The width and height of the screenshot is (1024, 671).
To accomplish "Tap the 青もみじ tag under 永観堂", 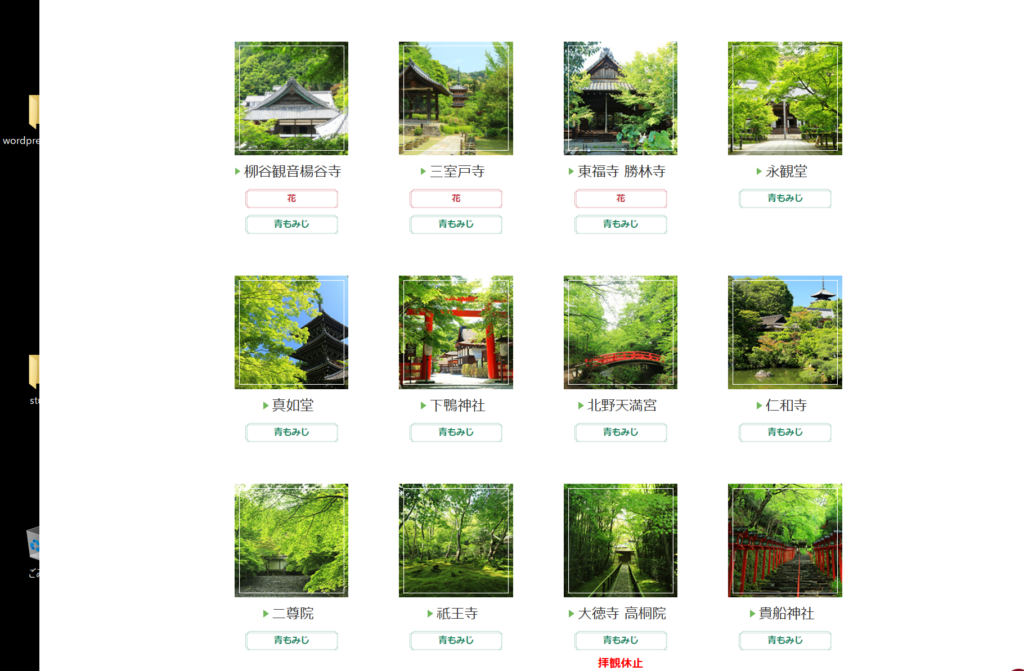I will click(785, 199).
